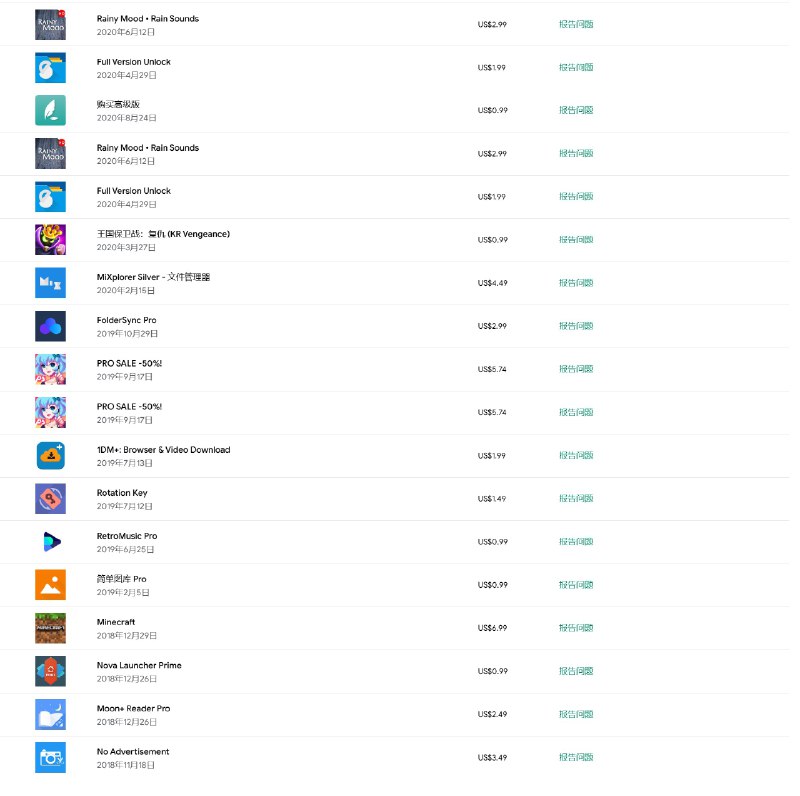800x796 pixels.
Task: Report a problem for the Minecraft purchase
Action: pyautogui.click(x=575, y=628)
